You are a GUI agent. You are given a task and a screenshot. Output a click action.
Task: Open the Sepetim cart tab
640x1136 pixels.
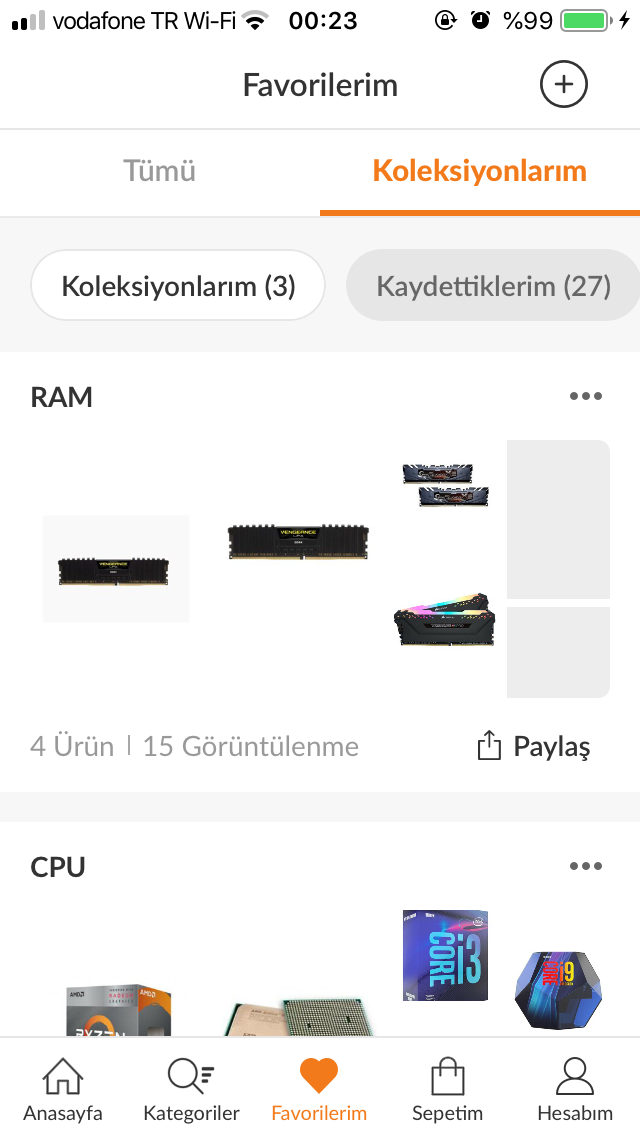tap(447, 1090)
